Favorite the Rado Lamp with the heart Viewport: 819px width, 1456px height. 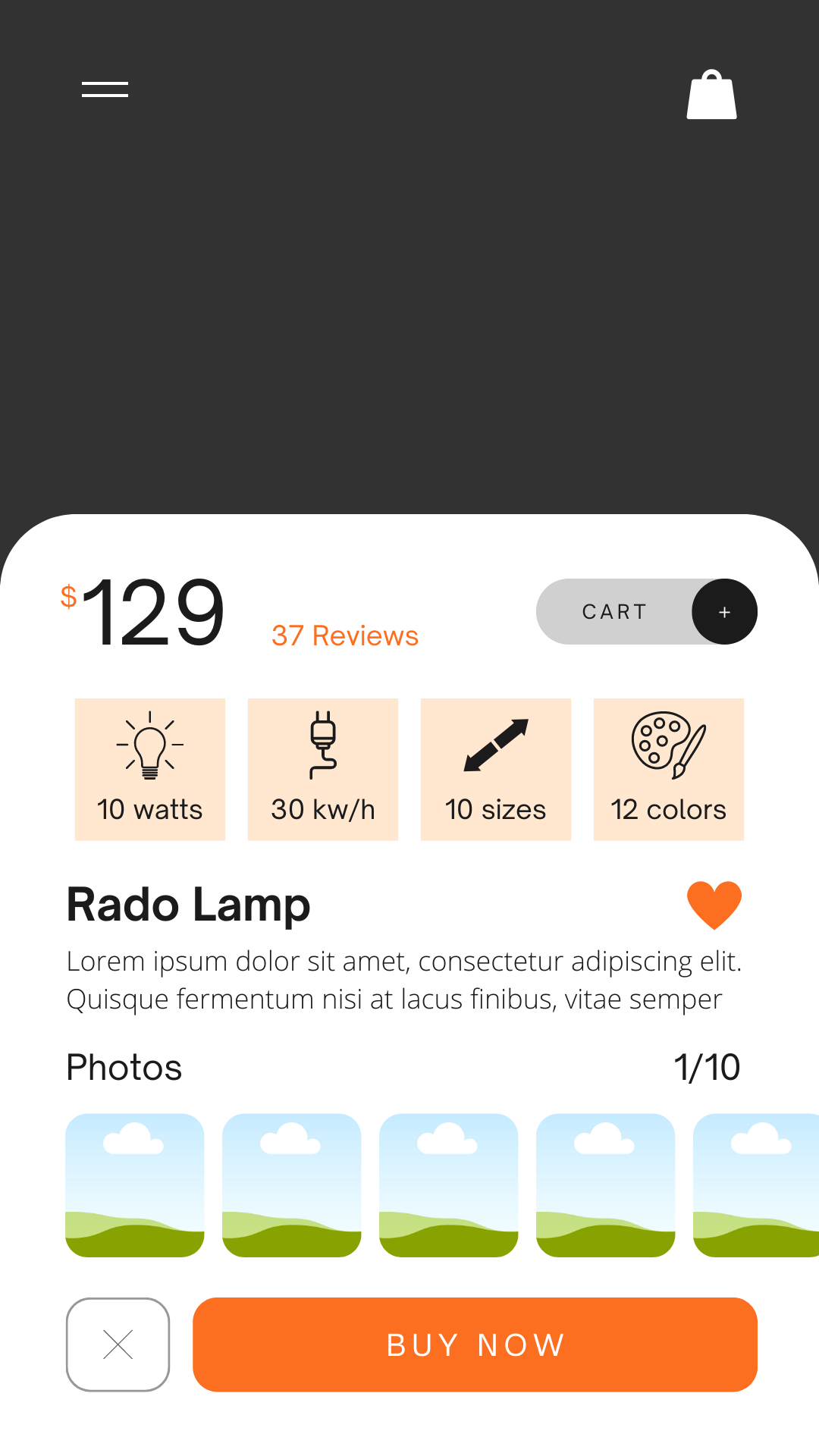coord(714,904)
